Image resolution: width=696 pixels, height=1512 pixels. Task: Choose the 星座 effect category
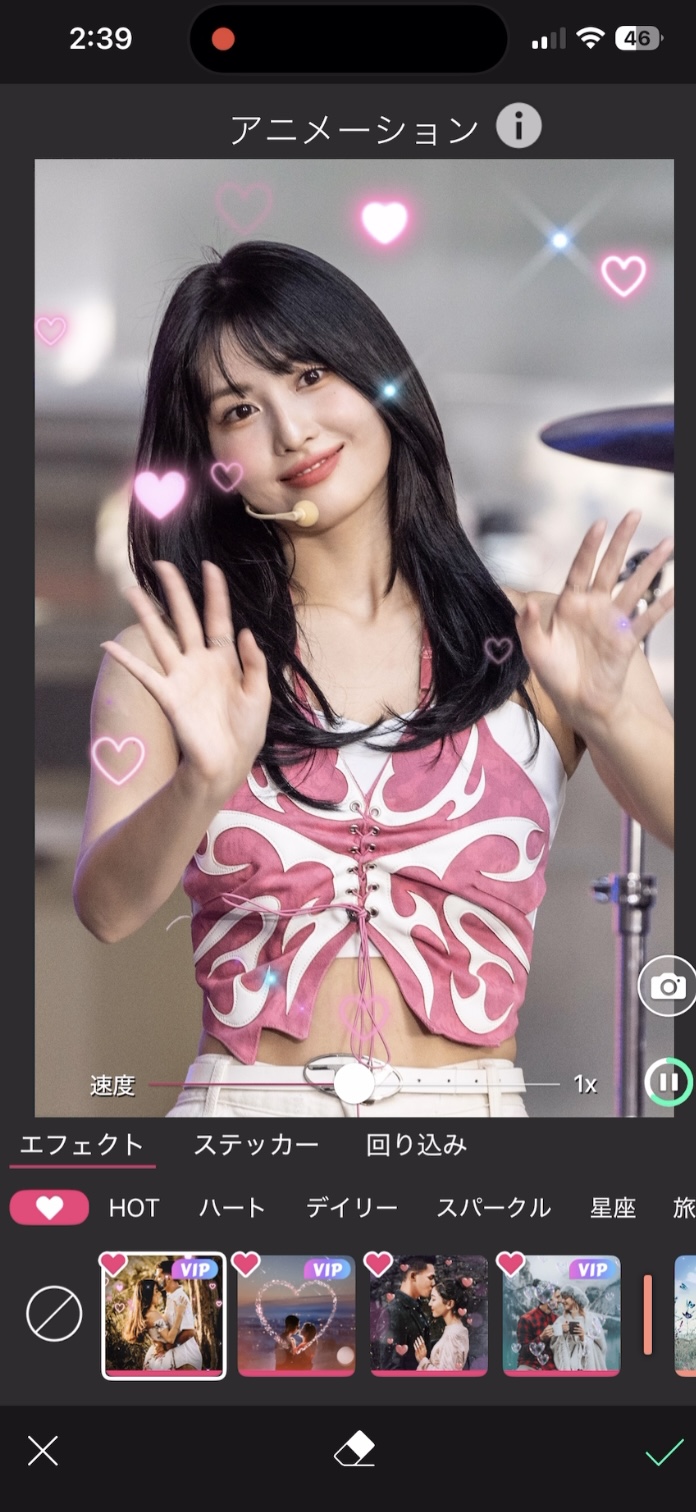[612, 1208]
